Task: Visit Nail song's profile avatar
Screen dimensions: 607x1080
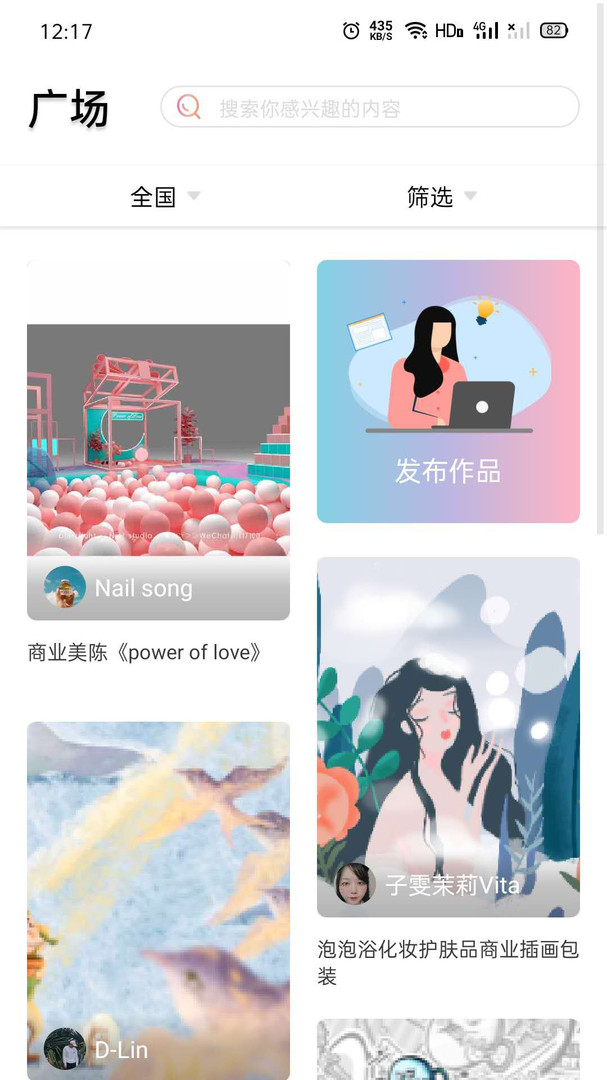Action: 65,587
